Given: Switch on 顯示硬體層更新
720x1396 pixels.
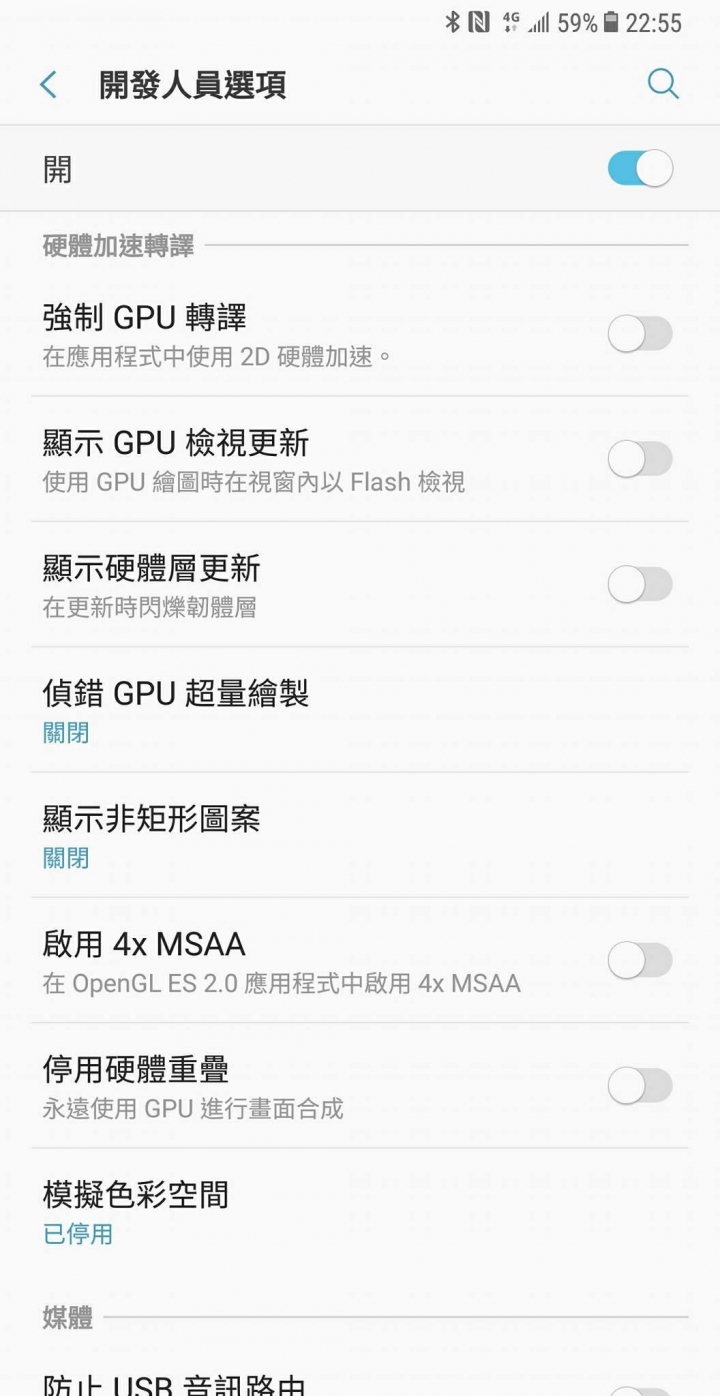Looking at the screenshot, I should [640, 584].
